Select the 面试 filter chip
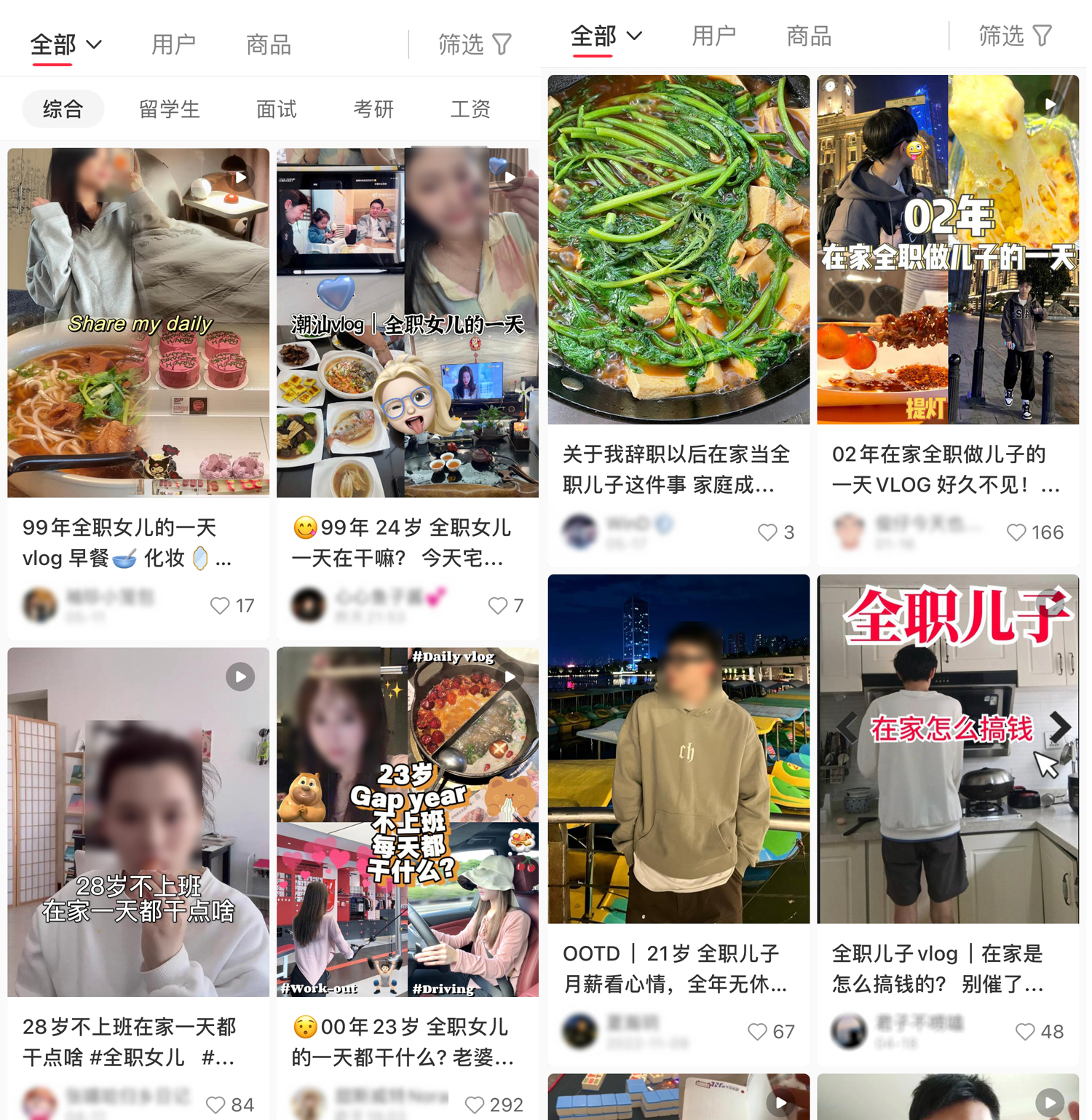 [x=276, y=109]
